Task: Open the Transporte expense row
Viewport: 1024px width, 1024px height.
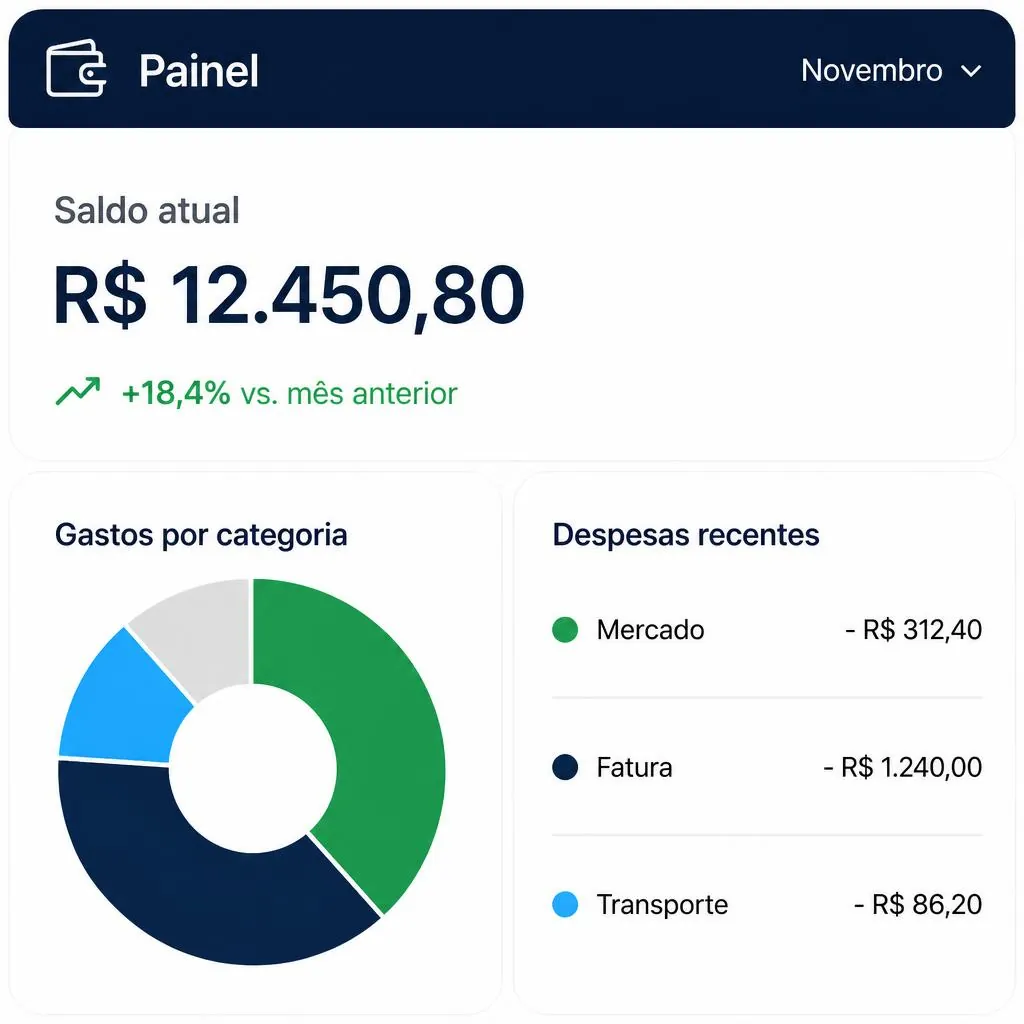Action: 767,904
